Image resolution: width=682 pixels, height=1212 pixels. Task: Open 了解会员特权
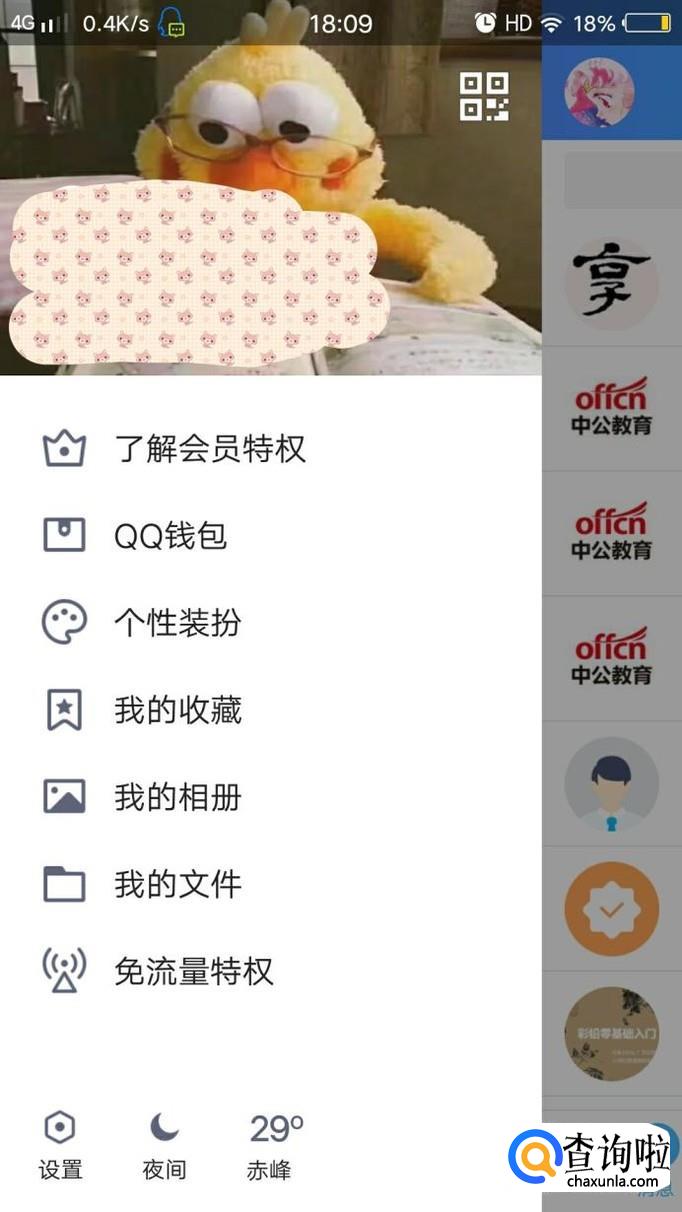click(271, 449)
